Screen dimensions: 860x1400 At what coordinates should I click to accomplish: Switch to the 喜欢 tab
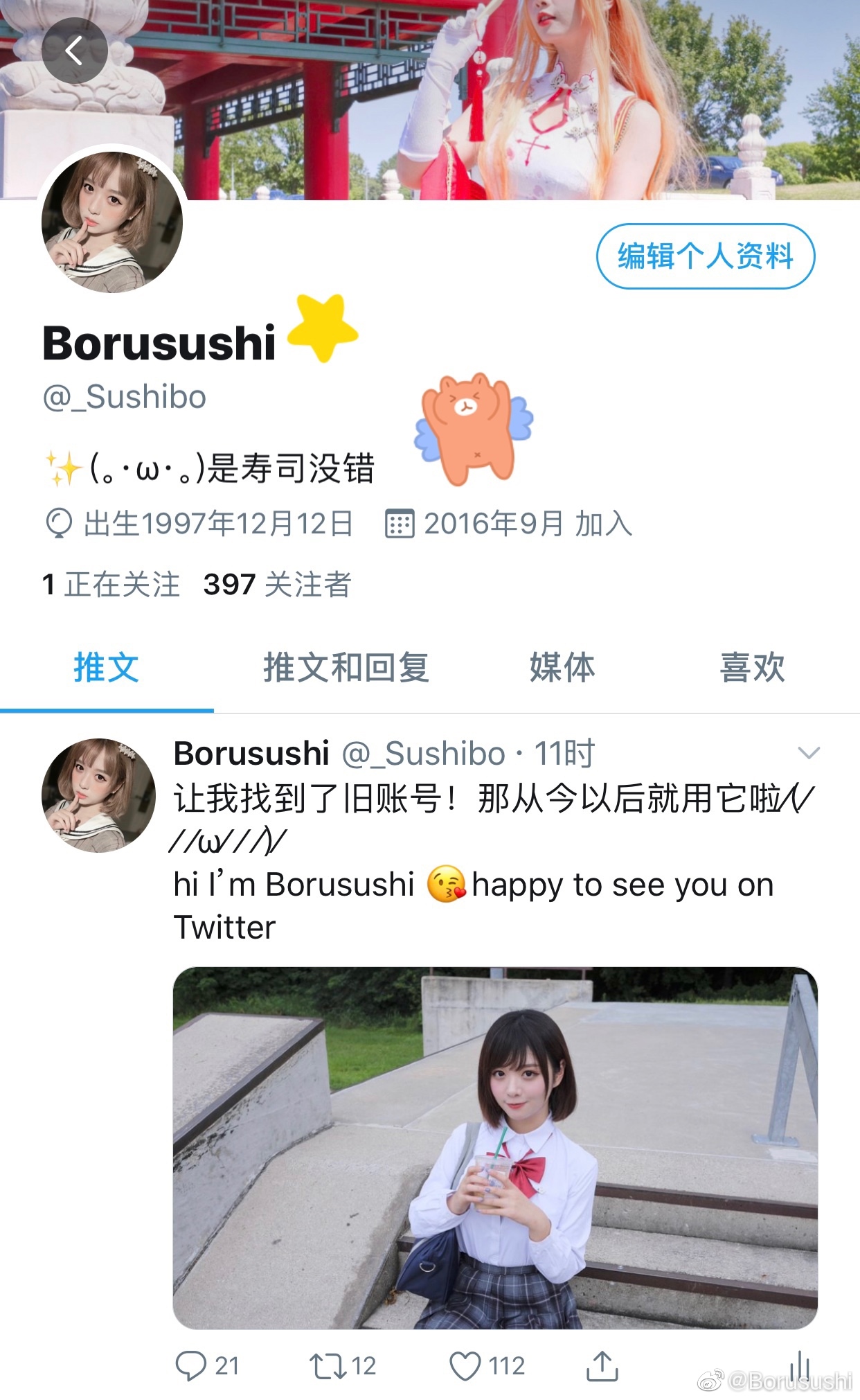[752, 668]
